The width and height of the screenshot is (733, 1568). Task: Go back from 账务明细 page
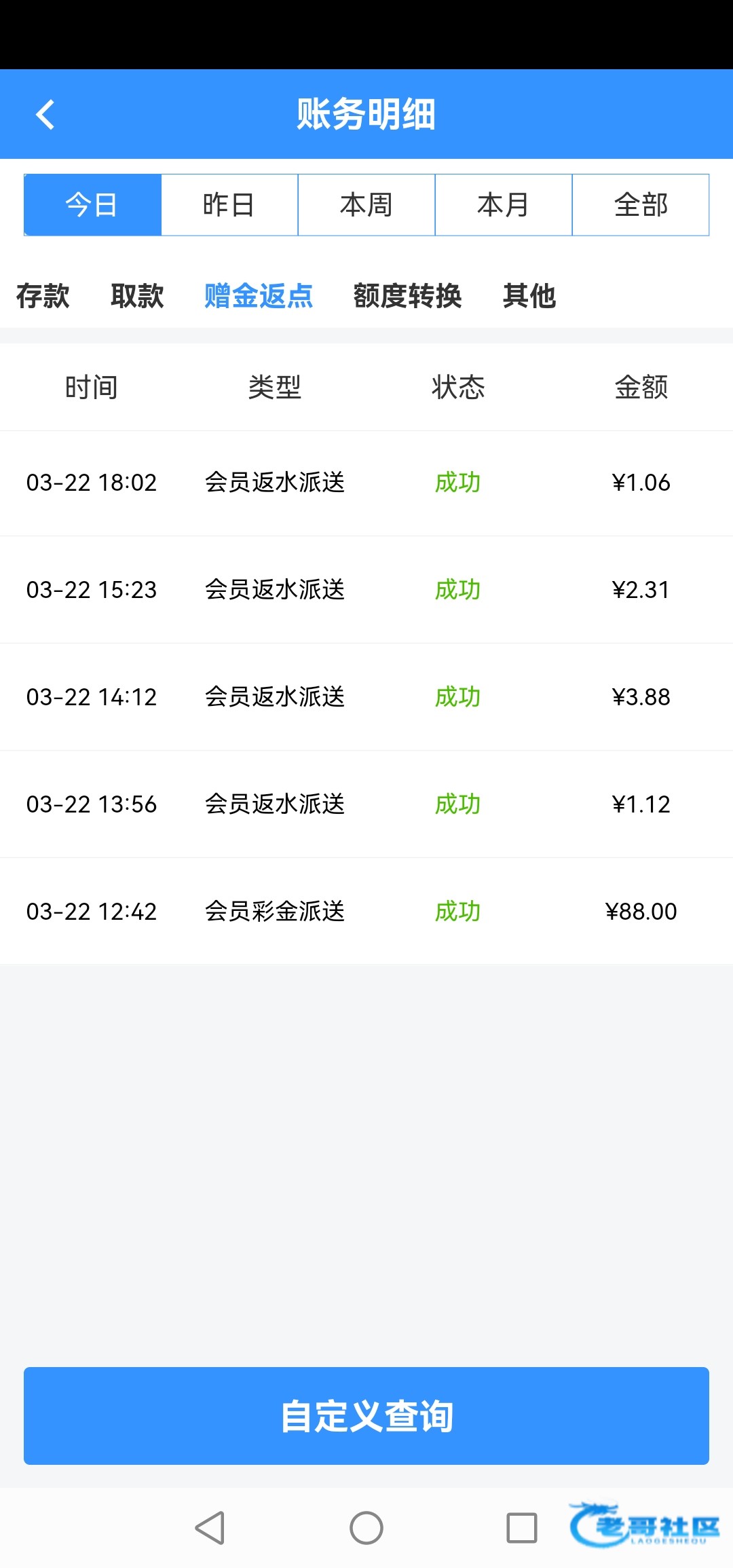tap(45, 114)
